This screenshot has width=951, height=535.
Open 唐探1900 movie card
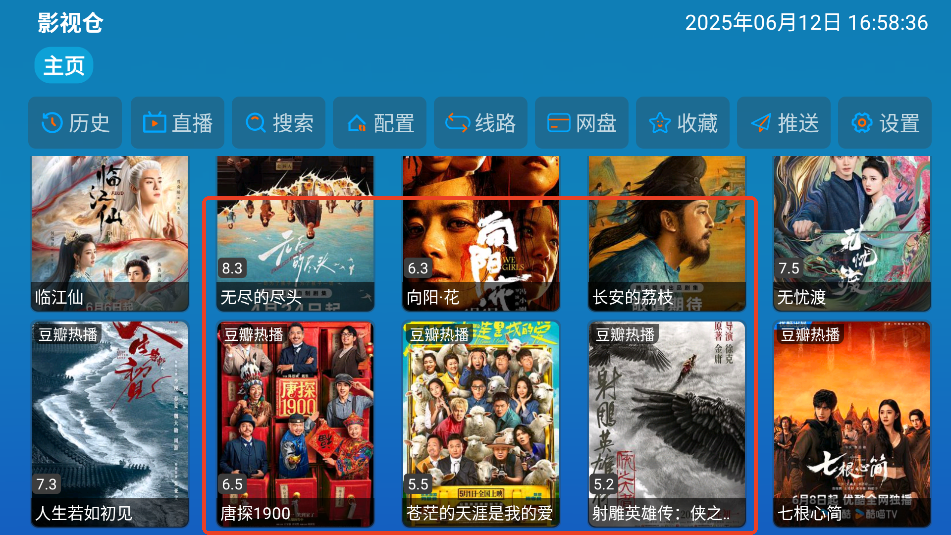(295, 424)
